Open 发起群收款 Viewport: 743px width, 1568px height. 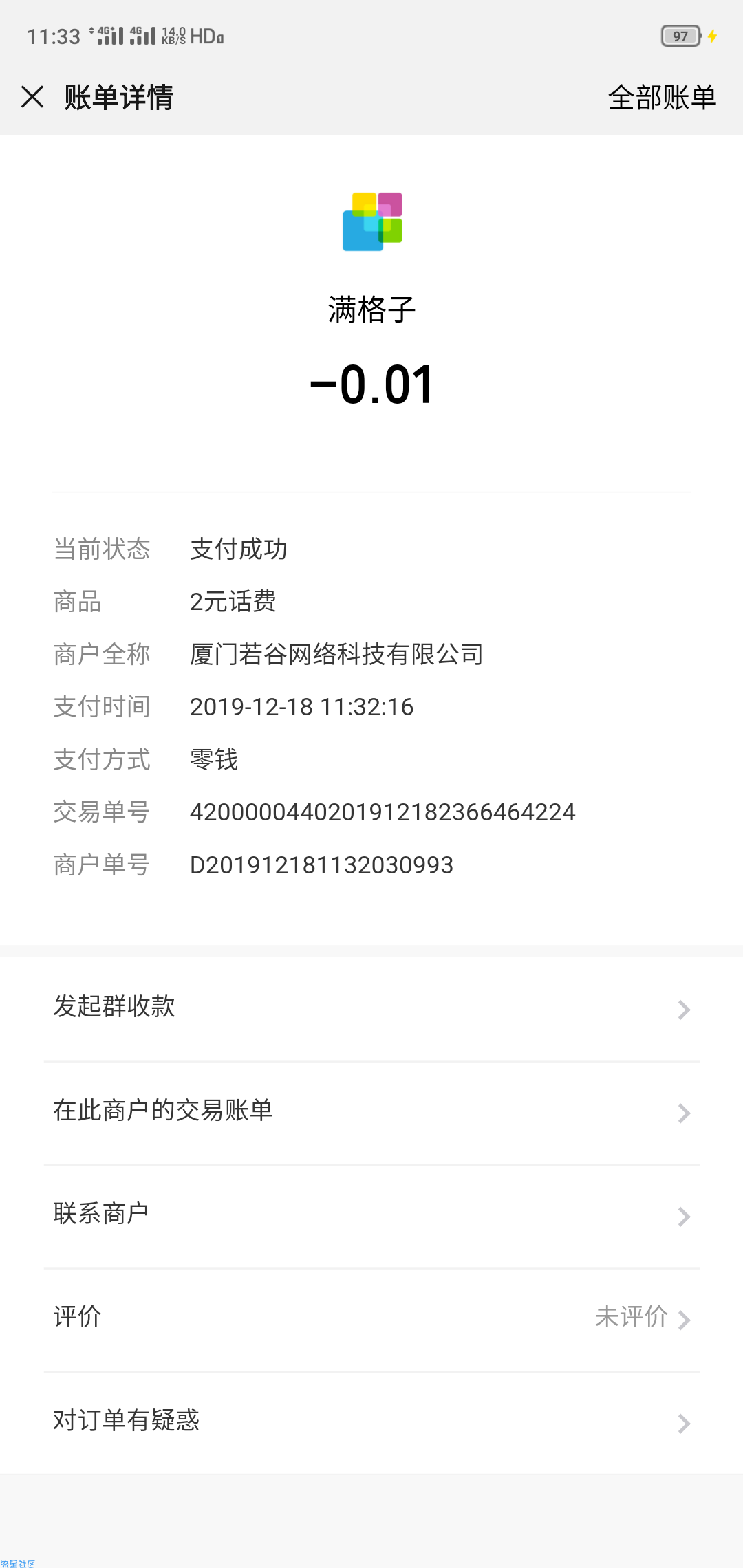click(371, 1008)
